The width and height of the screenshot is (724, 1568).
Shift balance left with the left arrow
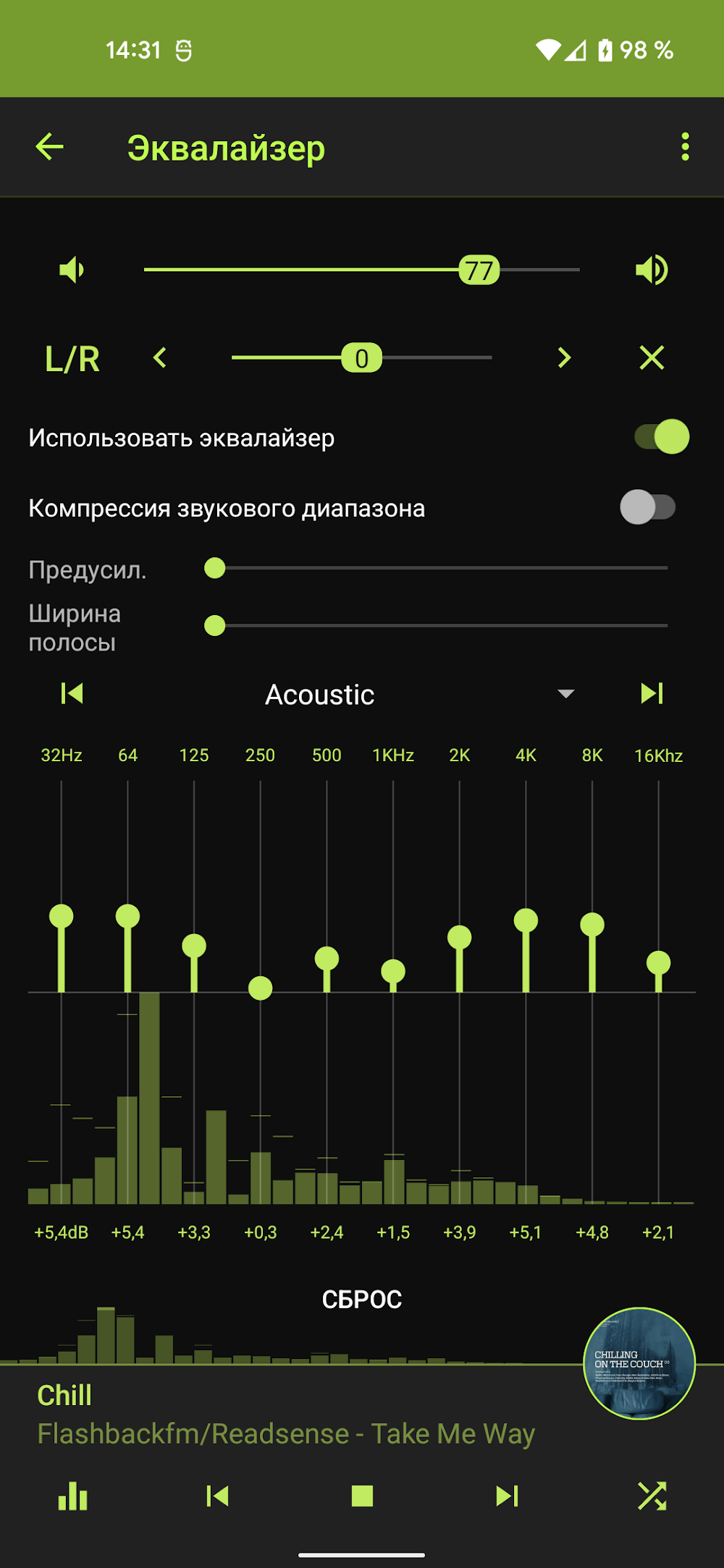click(x=160, y=357)
